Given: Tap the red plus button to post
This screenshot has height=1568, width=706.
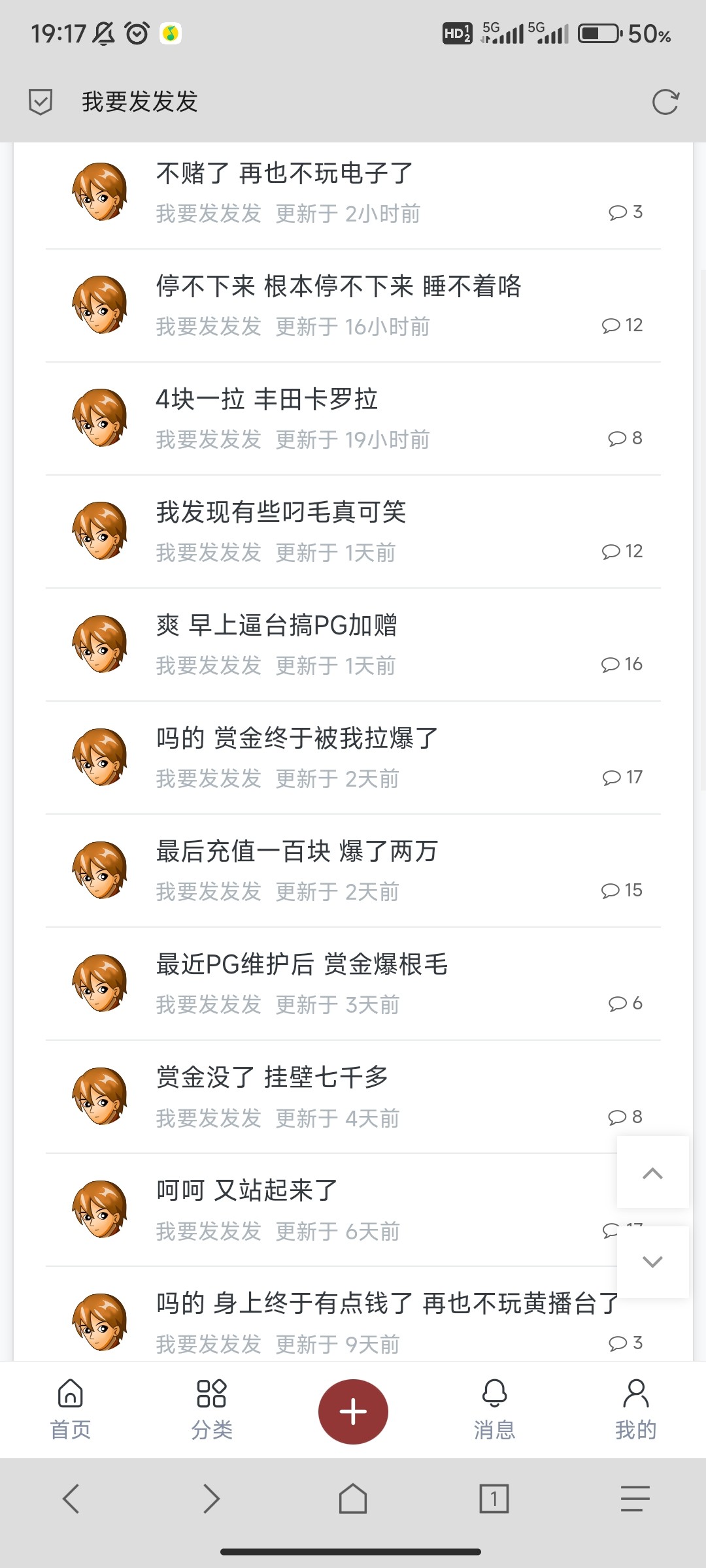Looking at the screenshot, I should (353, 1411).
